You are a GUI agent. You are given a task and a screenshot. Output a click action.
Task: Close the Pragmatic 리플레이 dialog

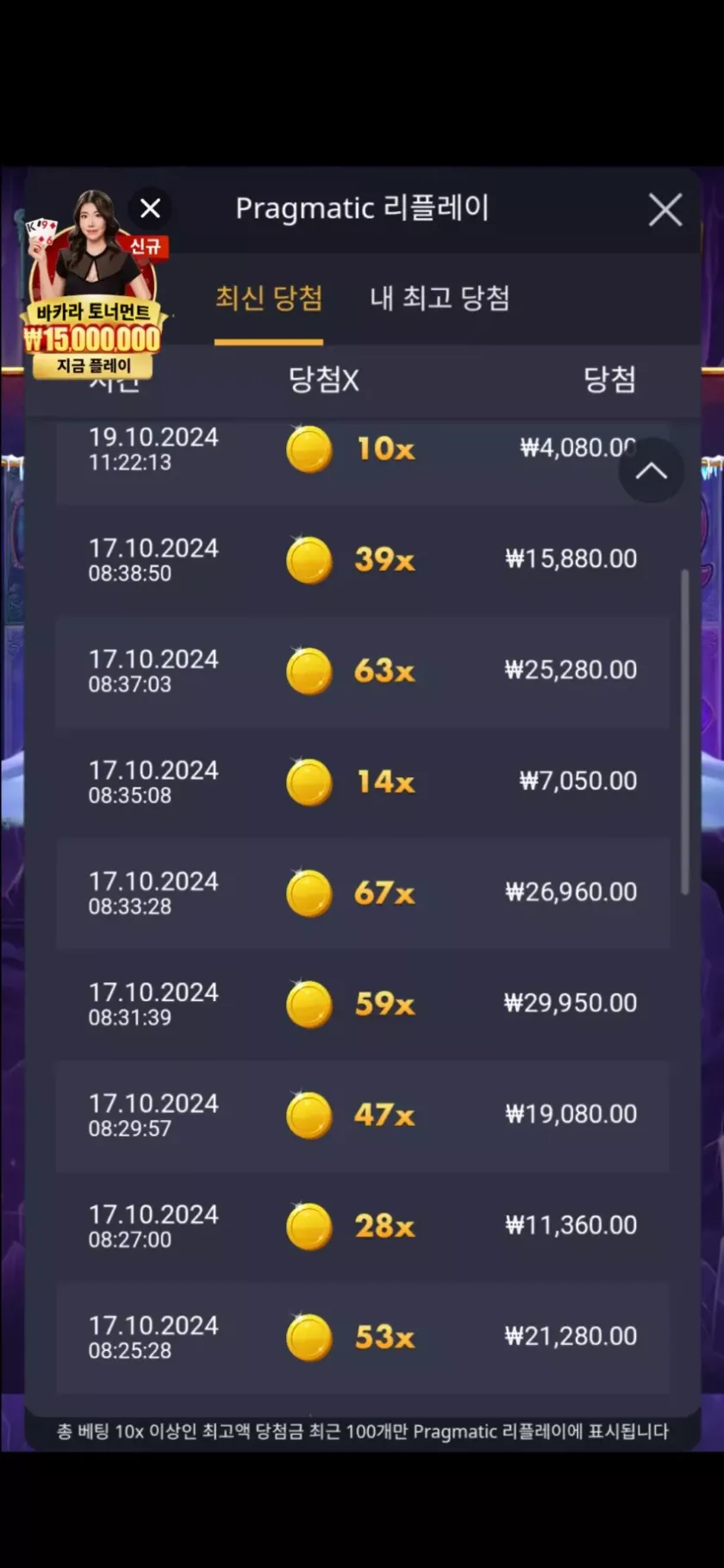[665, 209]
